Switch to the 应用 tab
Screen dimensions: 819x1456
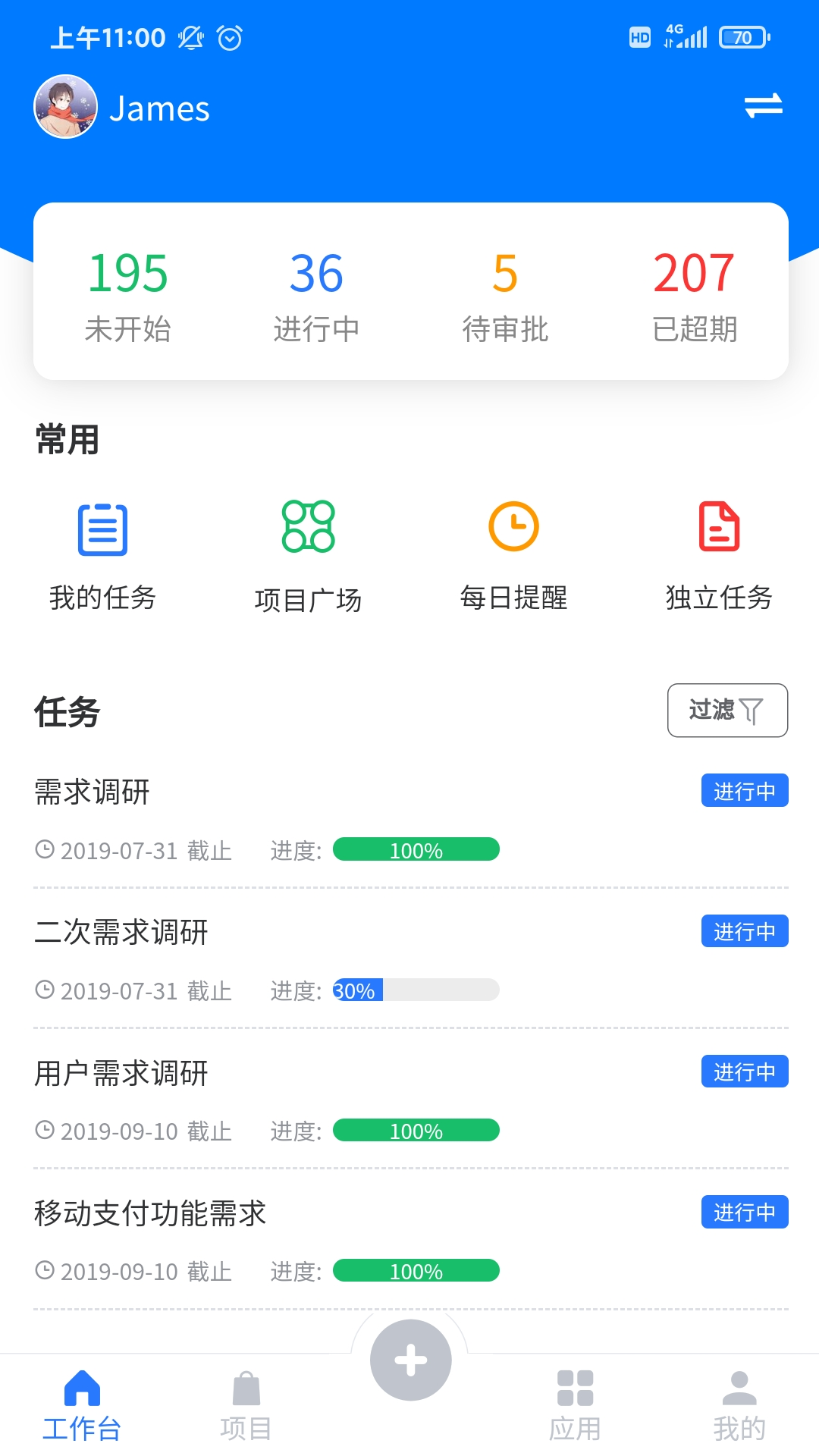(x=575, y=1407)
